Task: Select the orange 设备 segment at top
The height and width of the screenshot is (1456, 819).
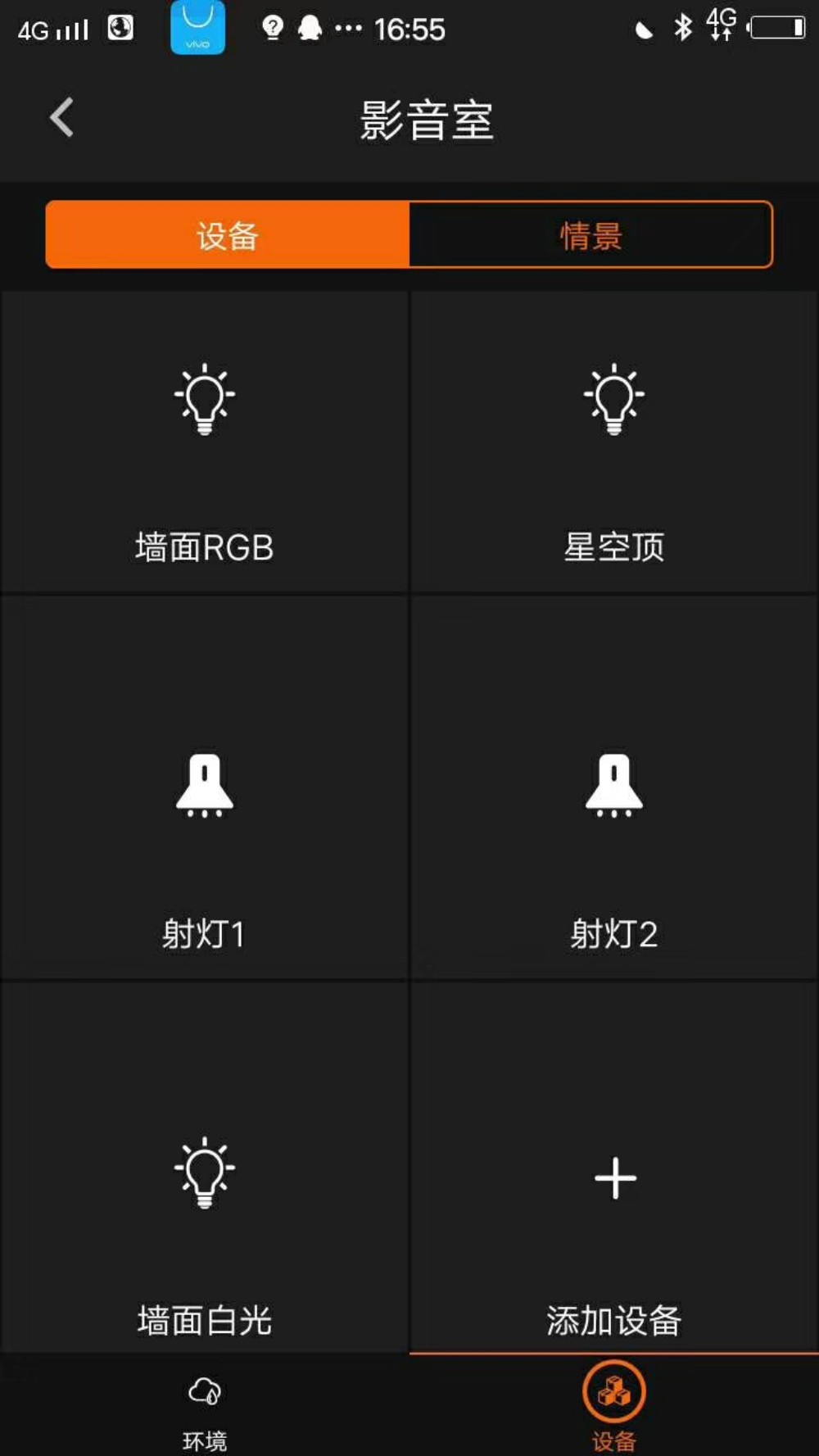Action: click(x=228, y=234)
